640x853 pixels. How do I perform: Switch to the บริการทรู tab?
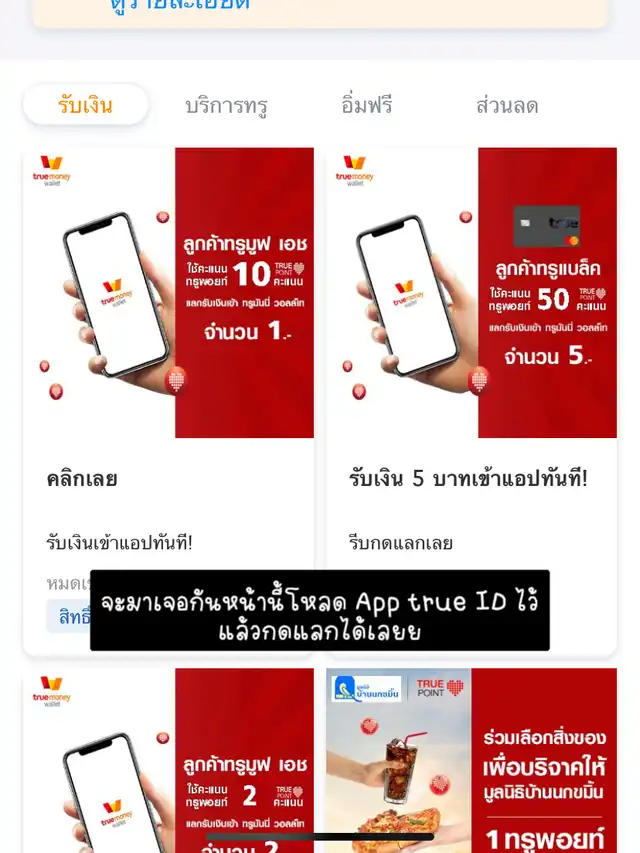226,106
